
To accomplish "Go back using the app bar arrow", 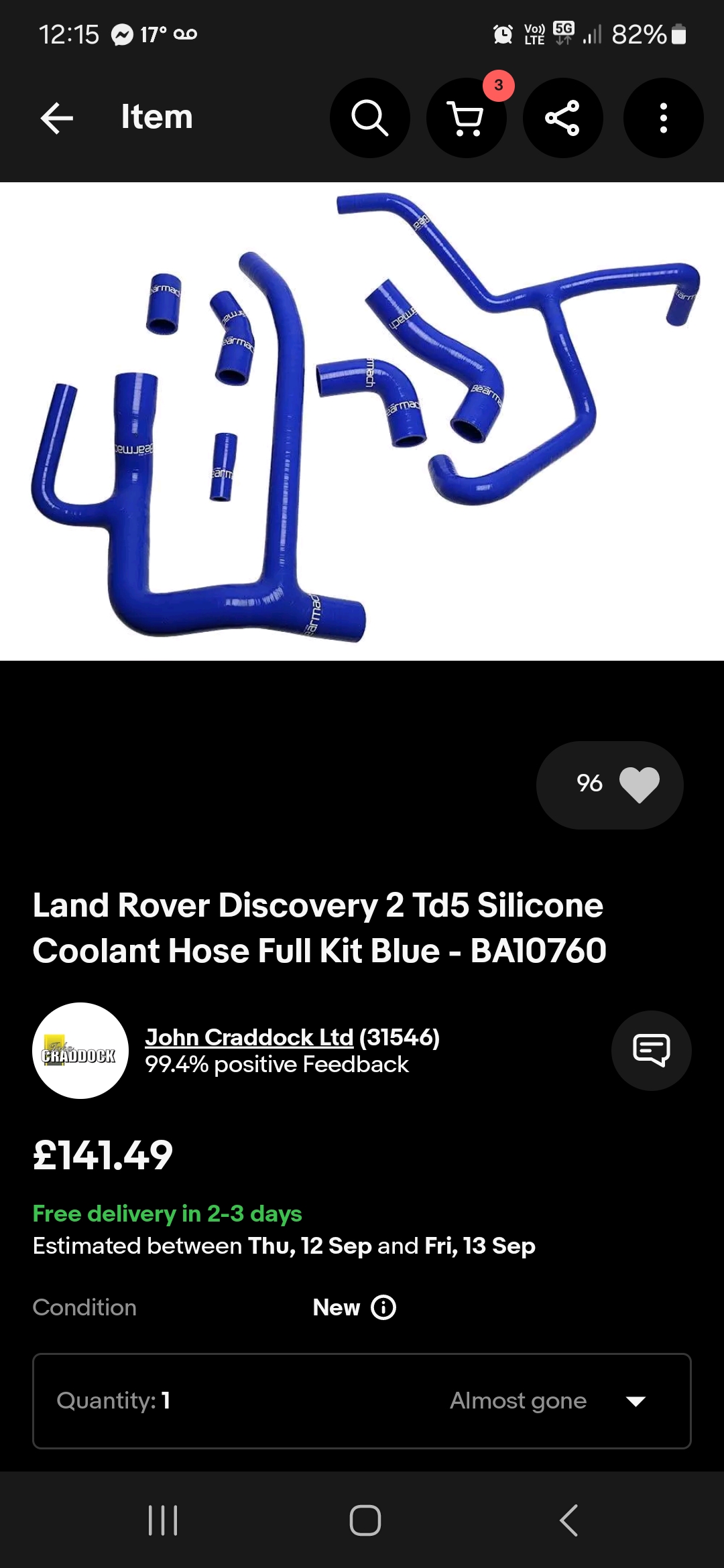I will click(57, 118).
